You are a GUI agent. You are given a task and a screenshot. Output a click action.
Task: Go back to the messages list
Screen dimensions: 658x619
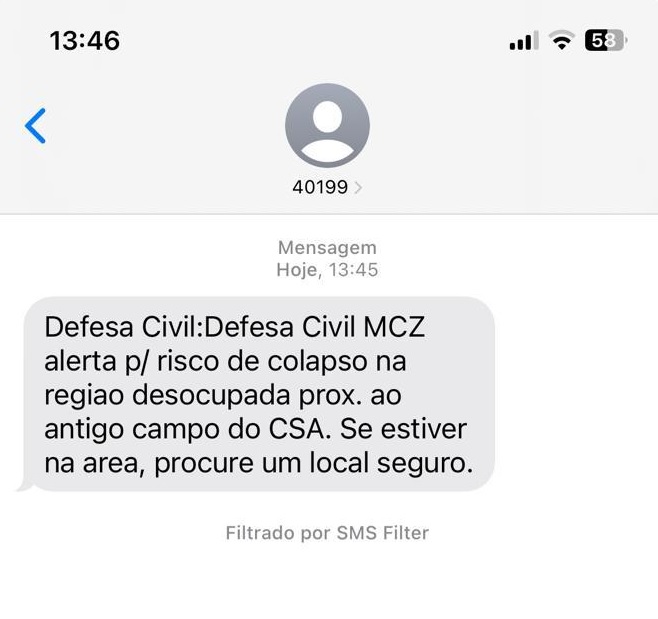[36, 126]
